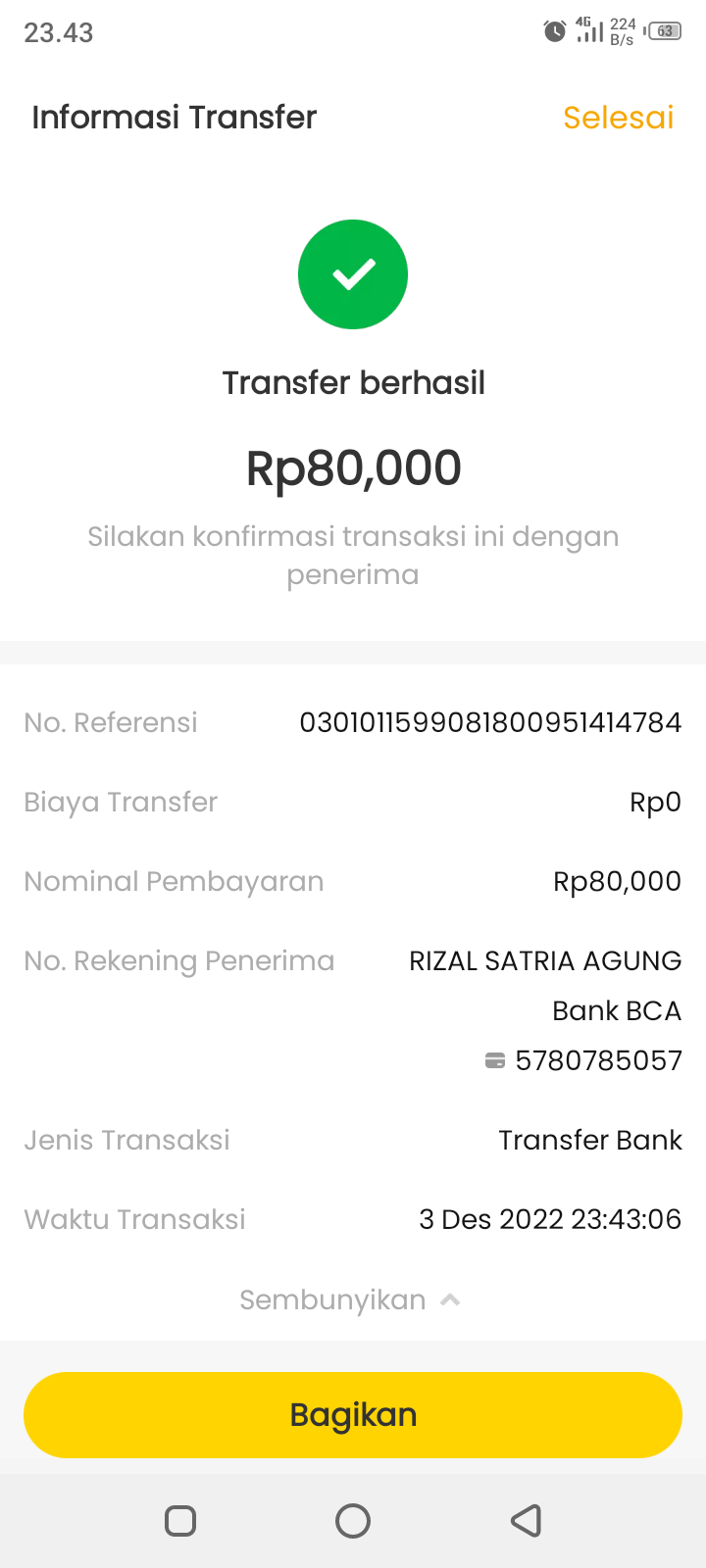Share the receipt with Bagikan
This screenshot has width=706, height=1568.
point(353,1414)
